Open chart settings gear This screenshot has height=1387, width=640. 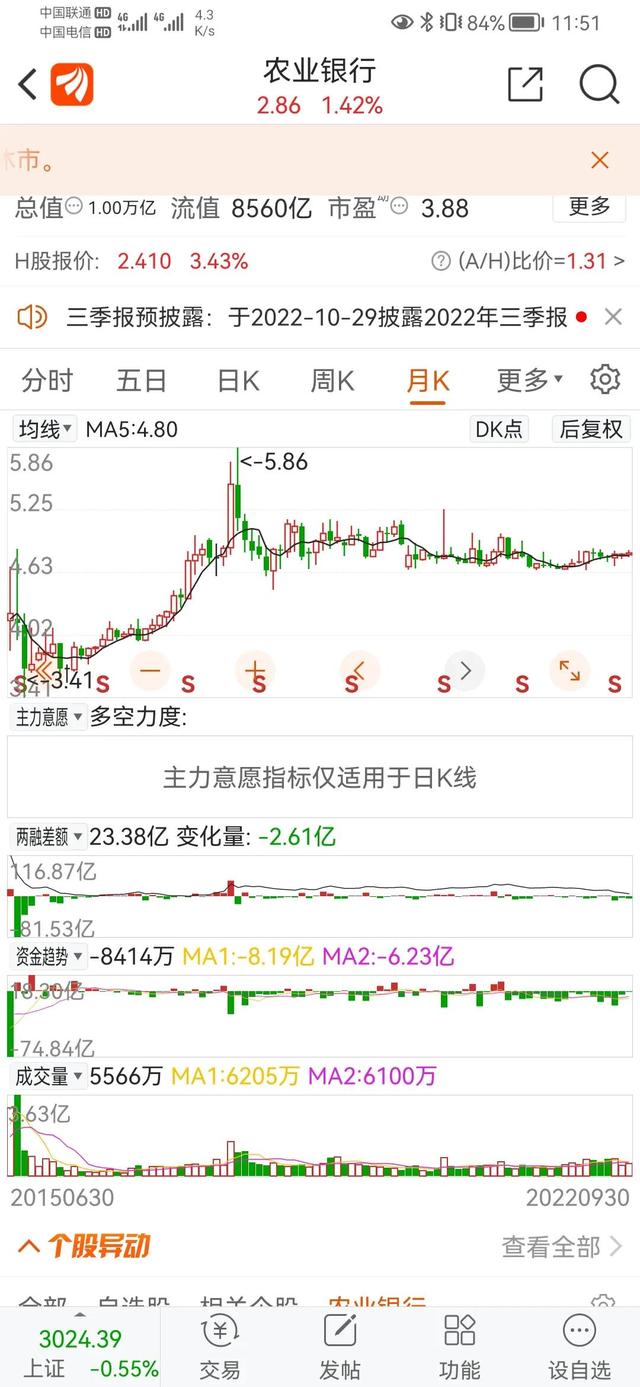pyautogui.click(x=605, y=380)
